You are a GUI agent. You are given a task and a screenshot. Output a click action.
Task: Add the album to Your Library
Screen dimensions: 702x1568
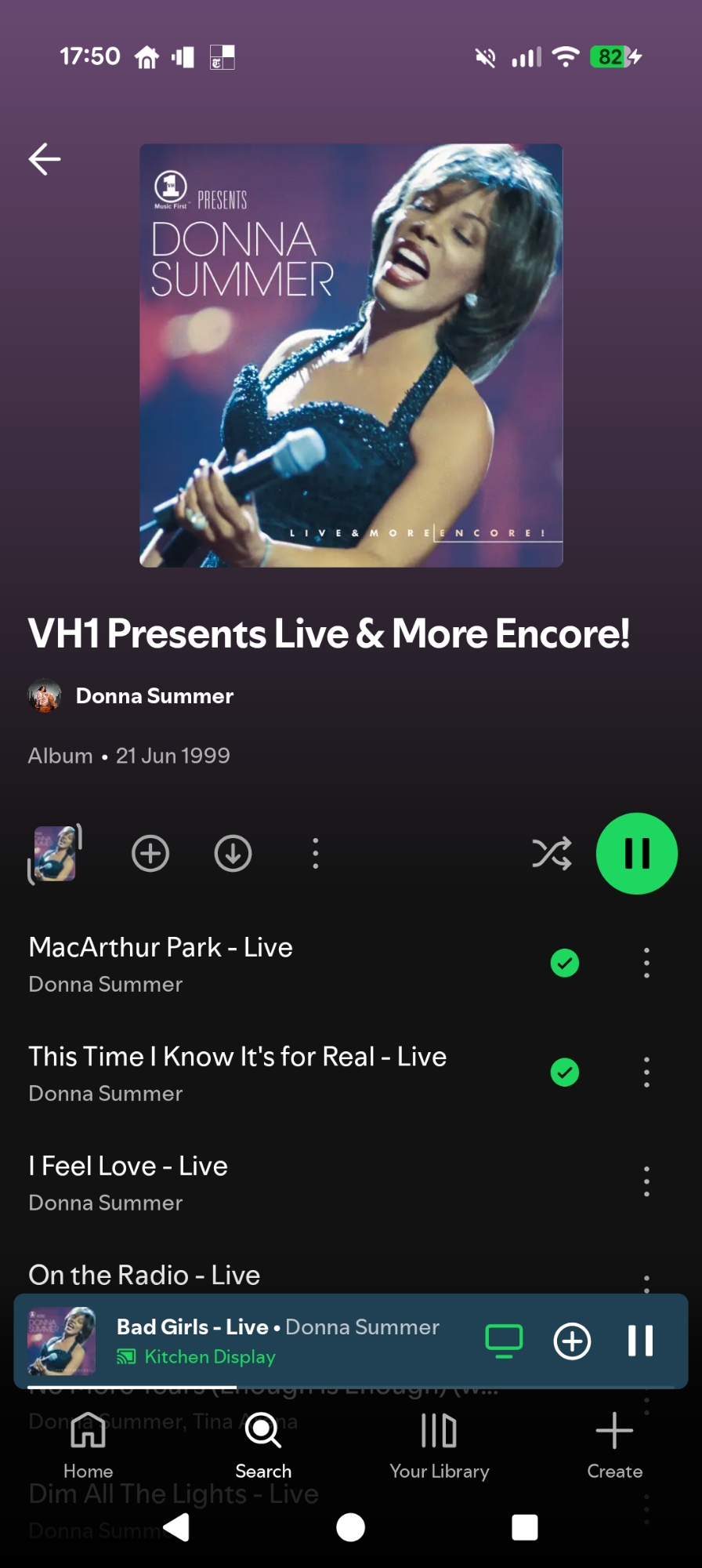(150, 854)
